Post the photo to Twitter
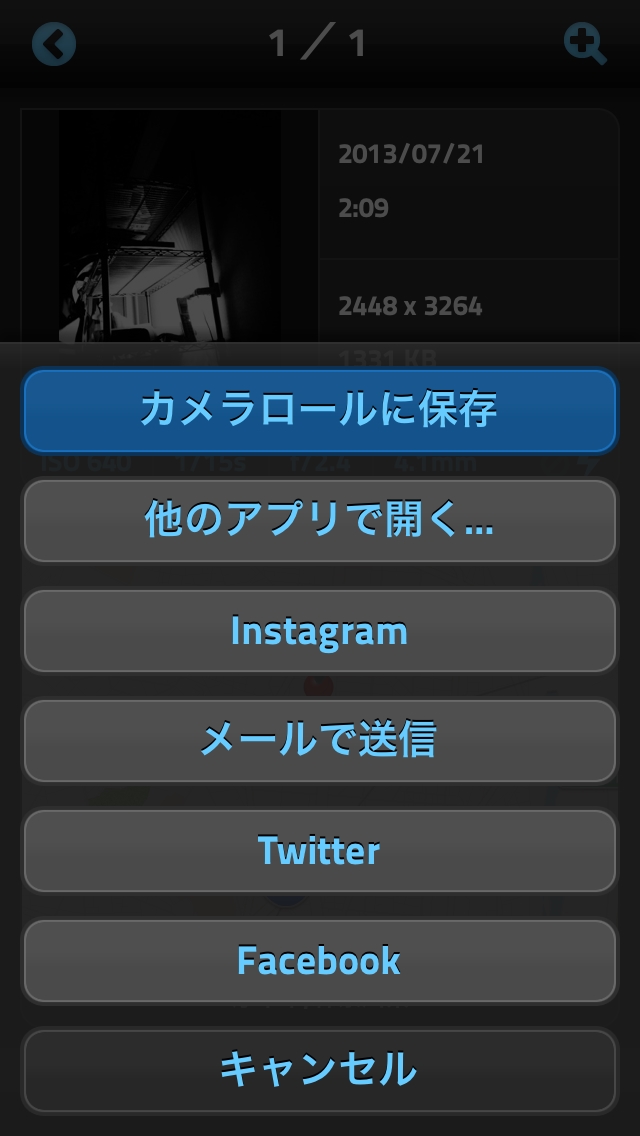Image resolution: width=640 pixels, height=1136 pixels. pyautogui.click(x=320, y=851)
